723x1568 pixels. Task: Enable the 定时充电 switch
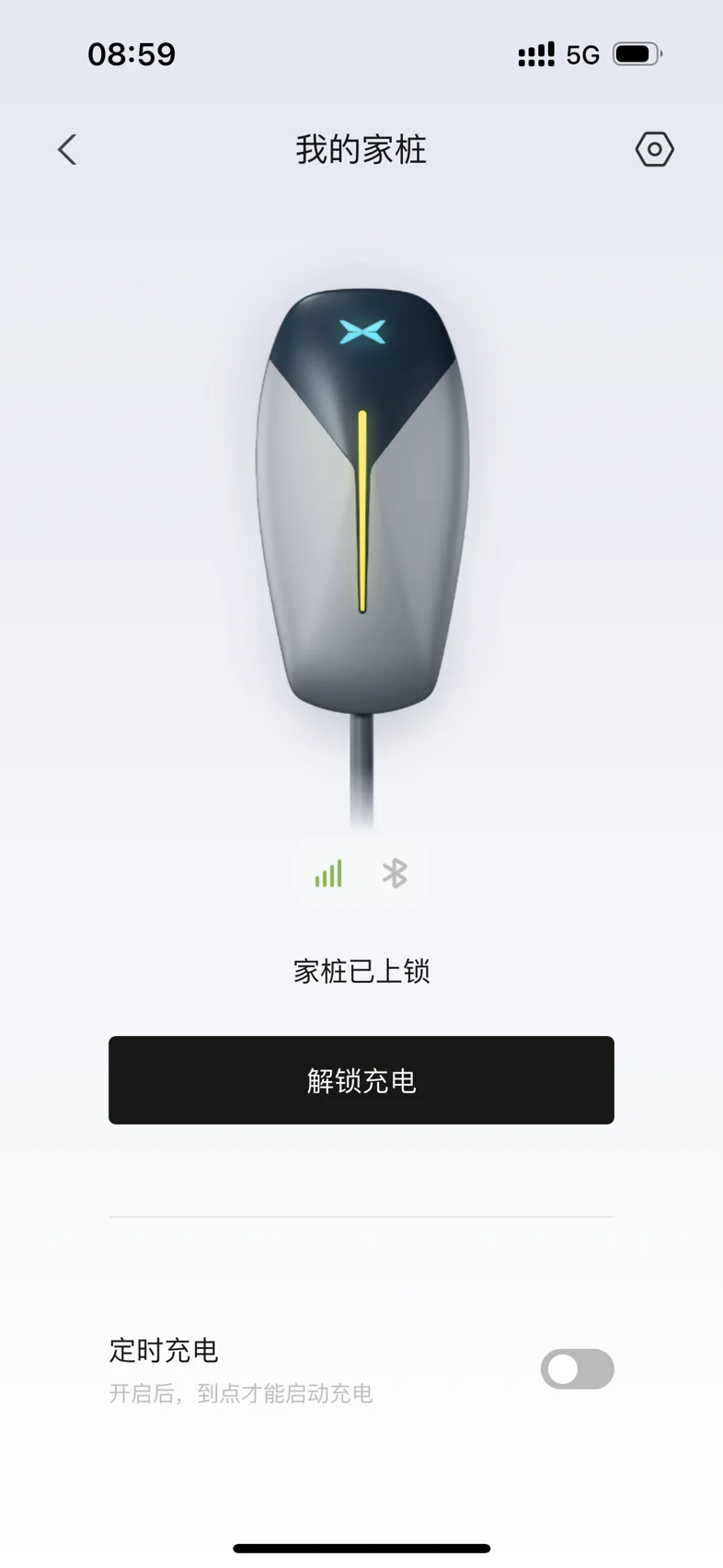[x=577, y=1369]
